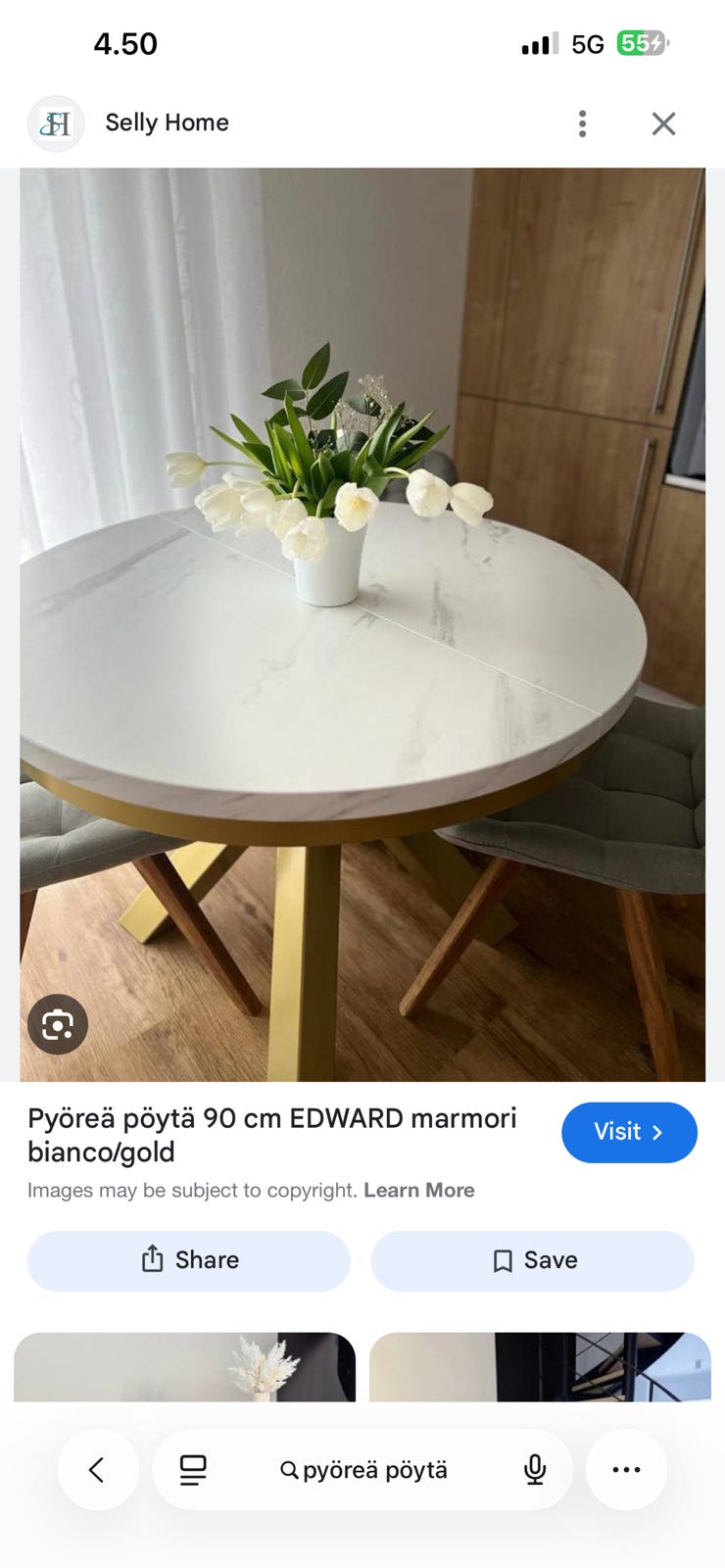Open more browser options
The image size is (725, 1568).
click(626, 1469)
